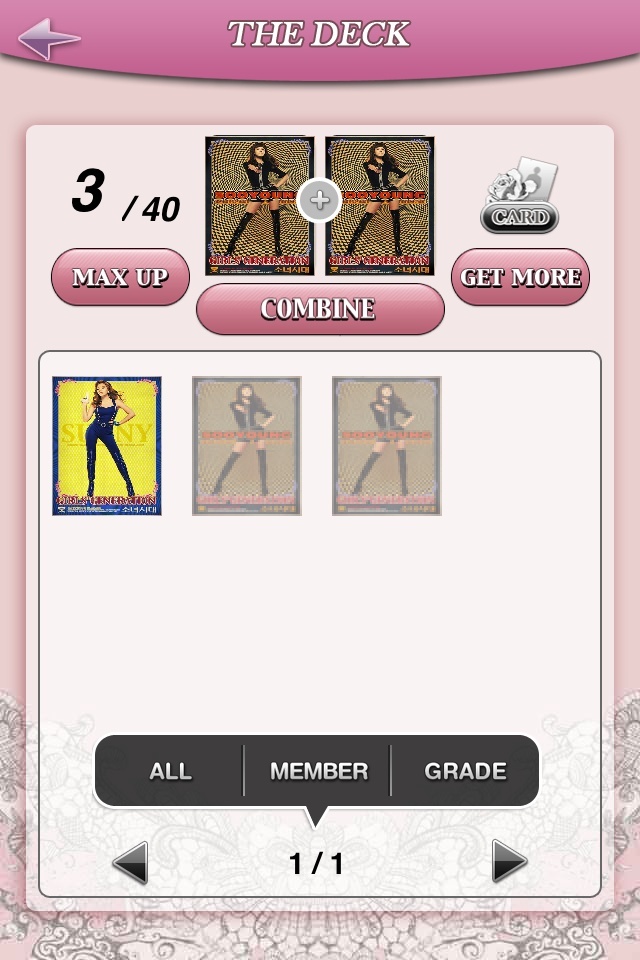Remove the first card from combine slot

coord(259,205)
